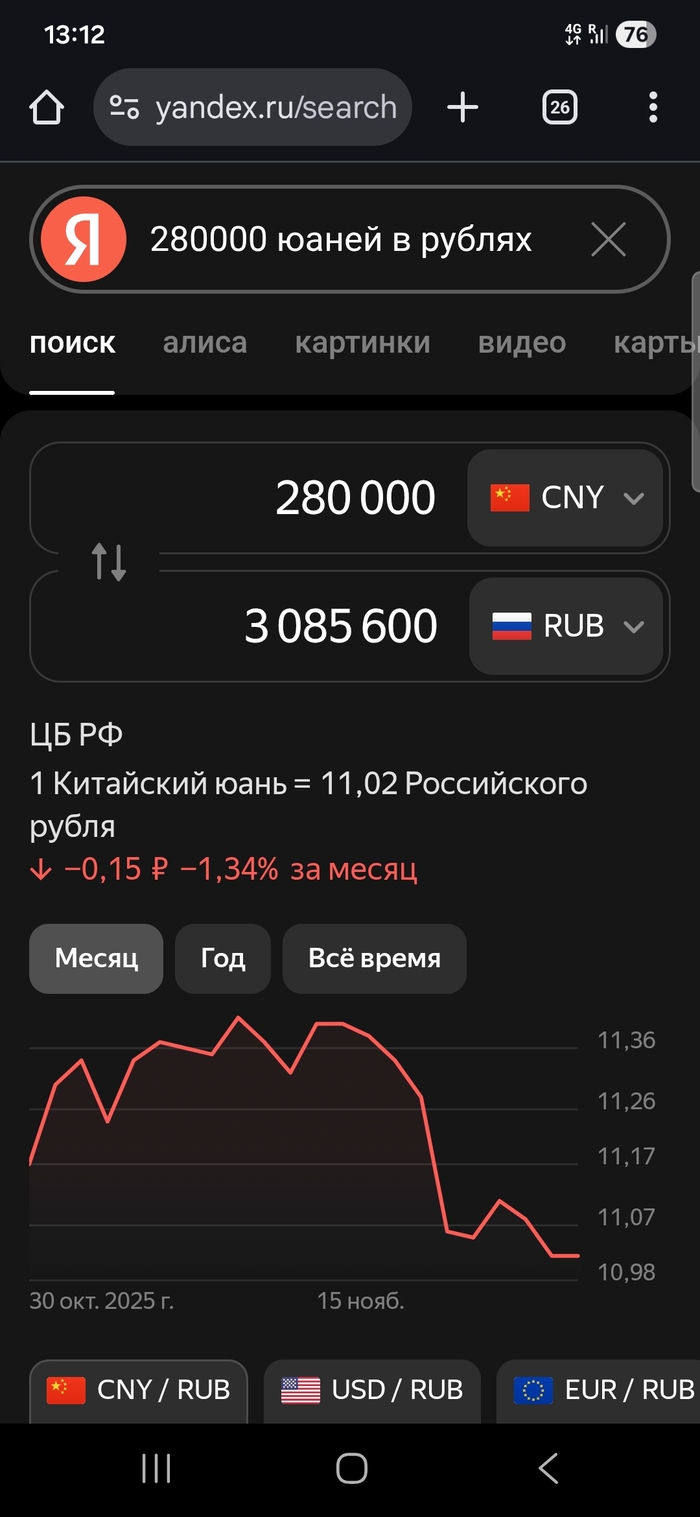Edit the 3 085 600 RUB amount
The image size is (700, 1517).
point(300,626)
